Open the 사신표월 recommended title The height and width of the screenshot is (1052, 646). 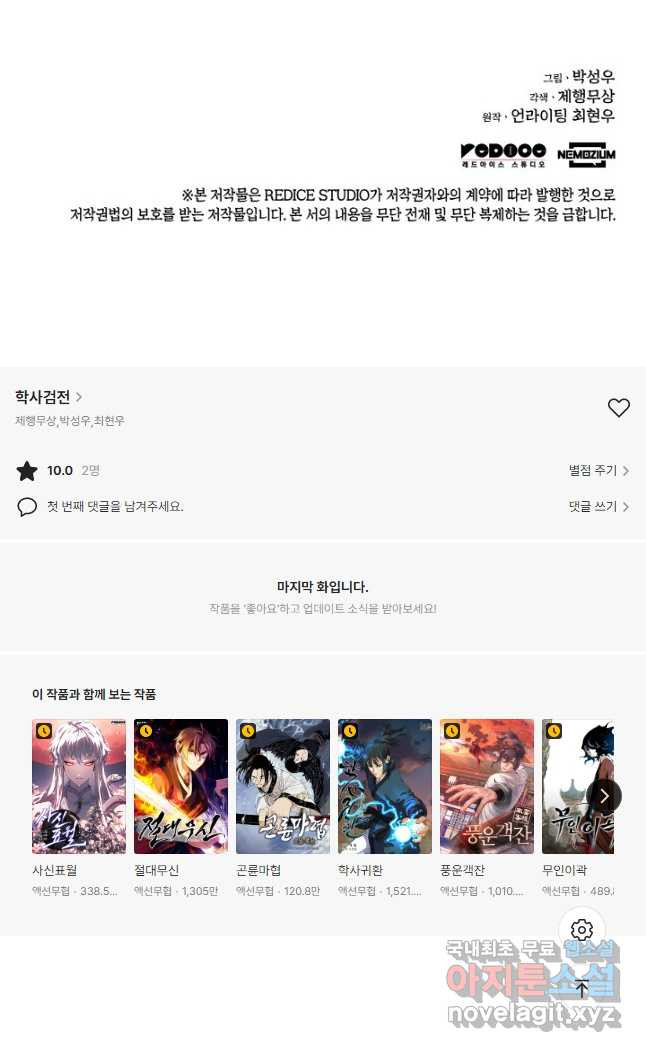[79, 786]
